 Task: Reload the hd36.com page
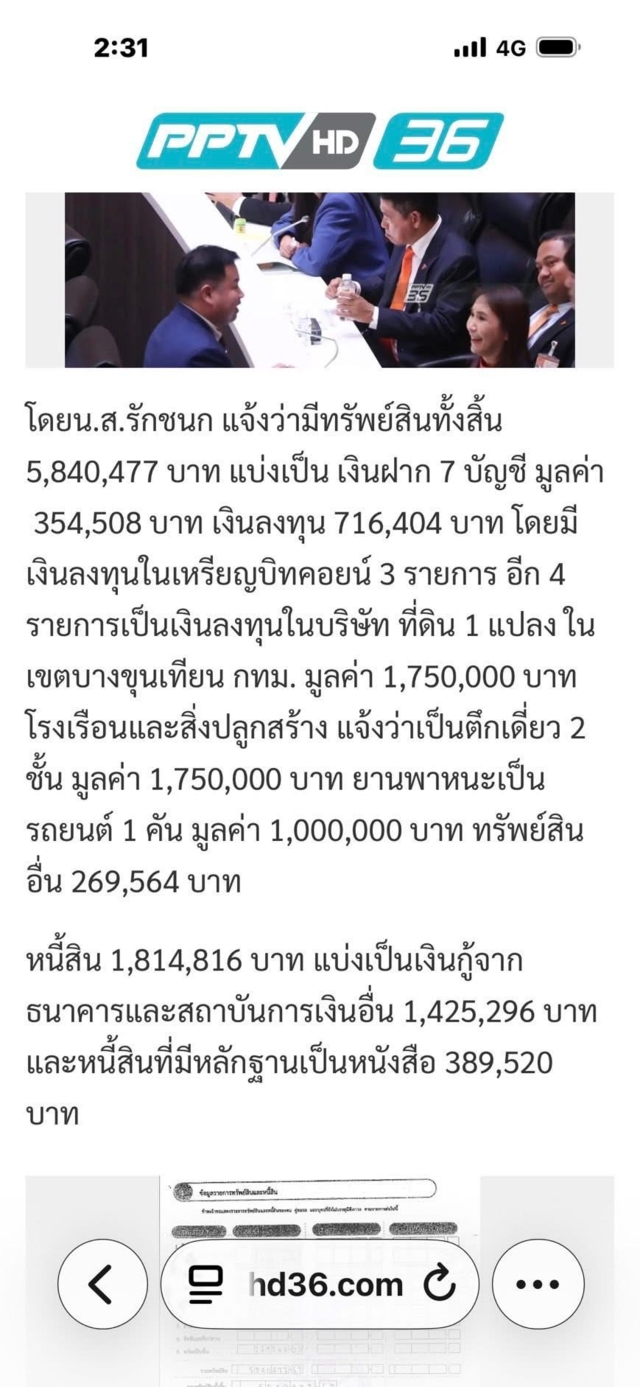click(x=439, y=1284)
